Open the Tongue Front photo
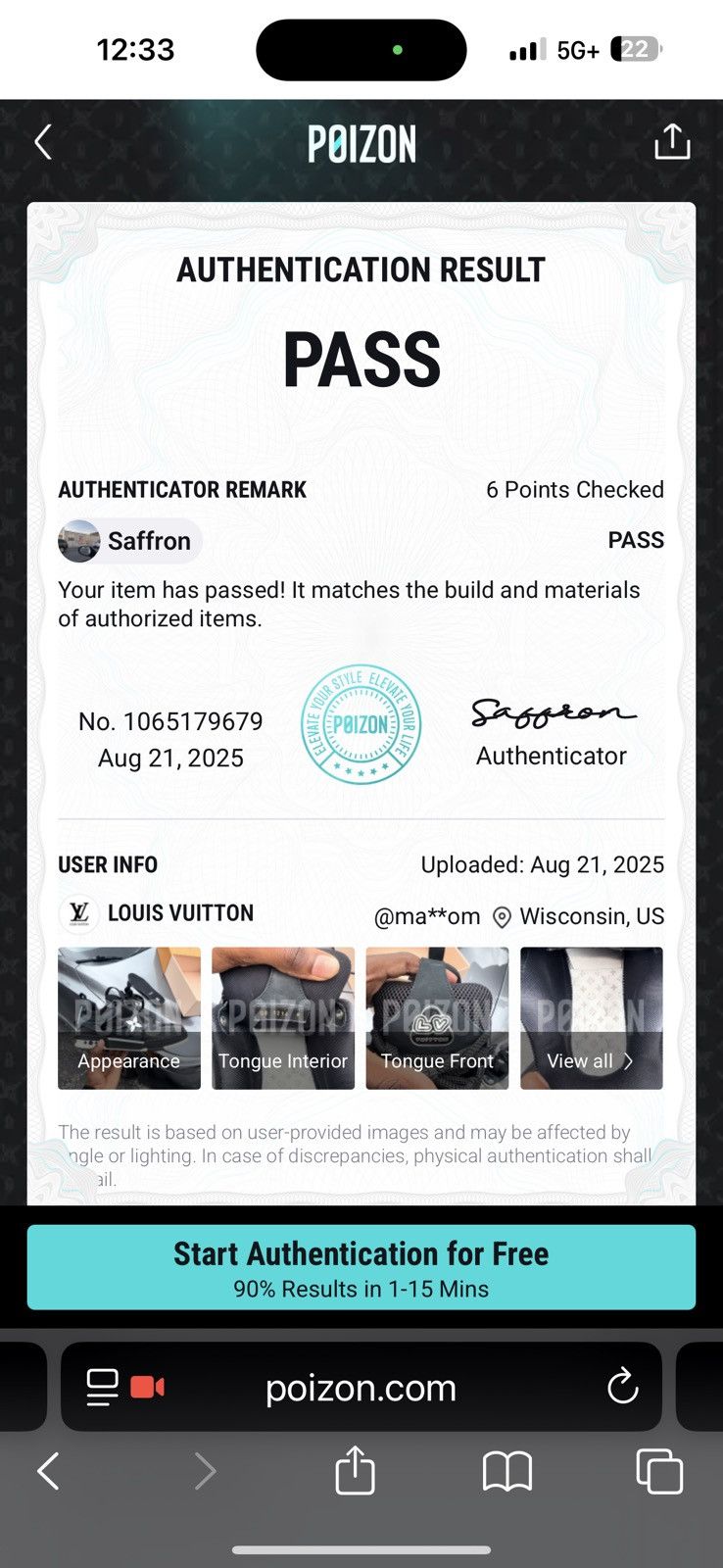 tap(437, 1017)
